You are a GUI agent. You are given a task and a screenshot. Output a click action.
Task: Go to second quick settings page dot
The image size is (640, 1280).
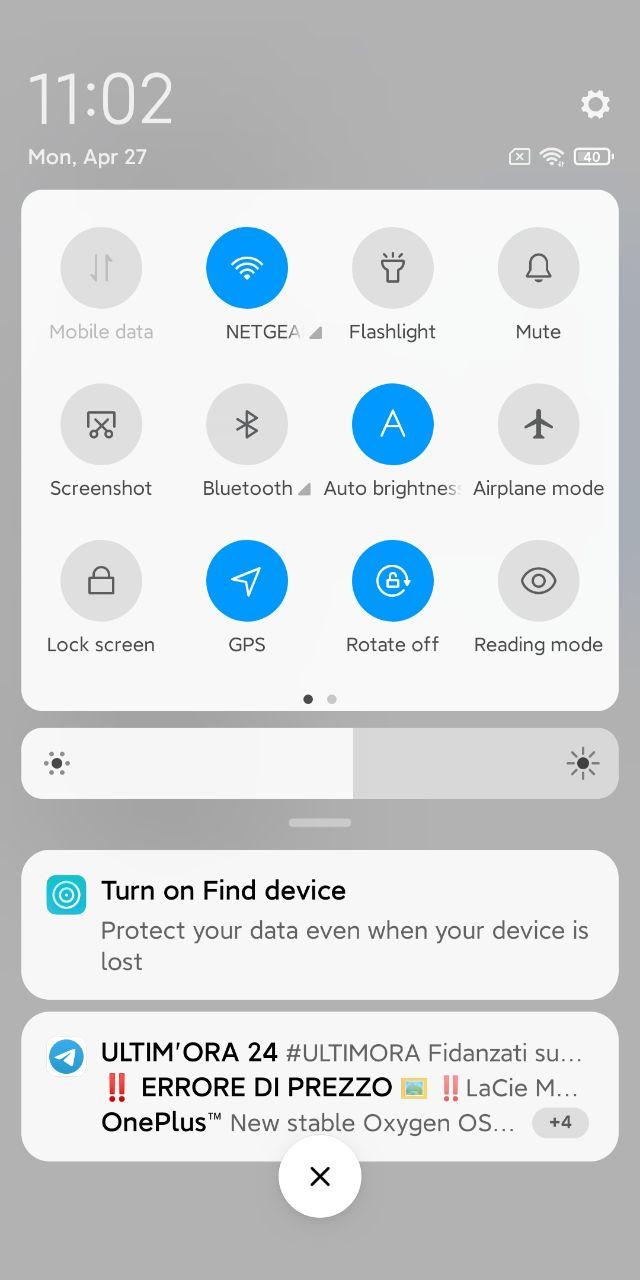[332, 699]
